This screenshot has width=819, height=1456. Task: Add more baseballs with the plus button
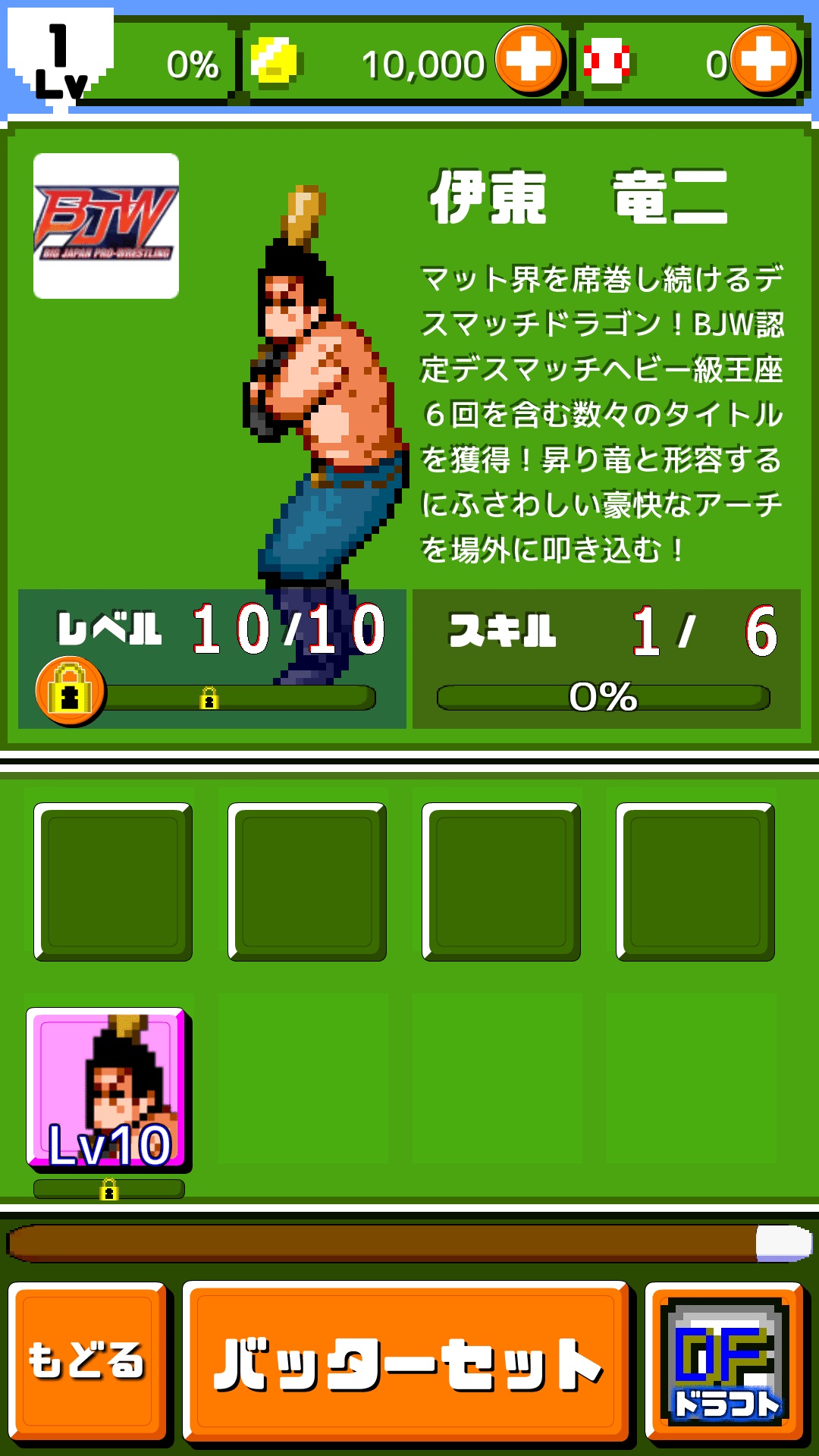pos(764,60)
